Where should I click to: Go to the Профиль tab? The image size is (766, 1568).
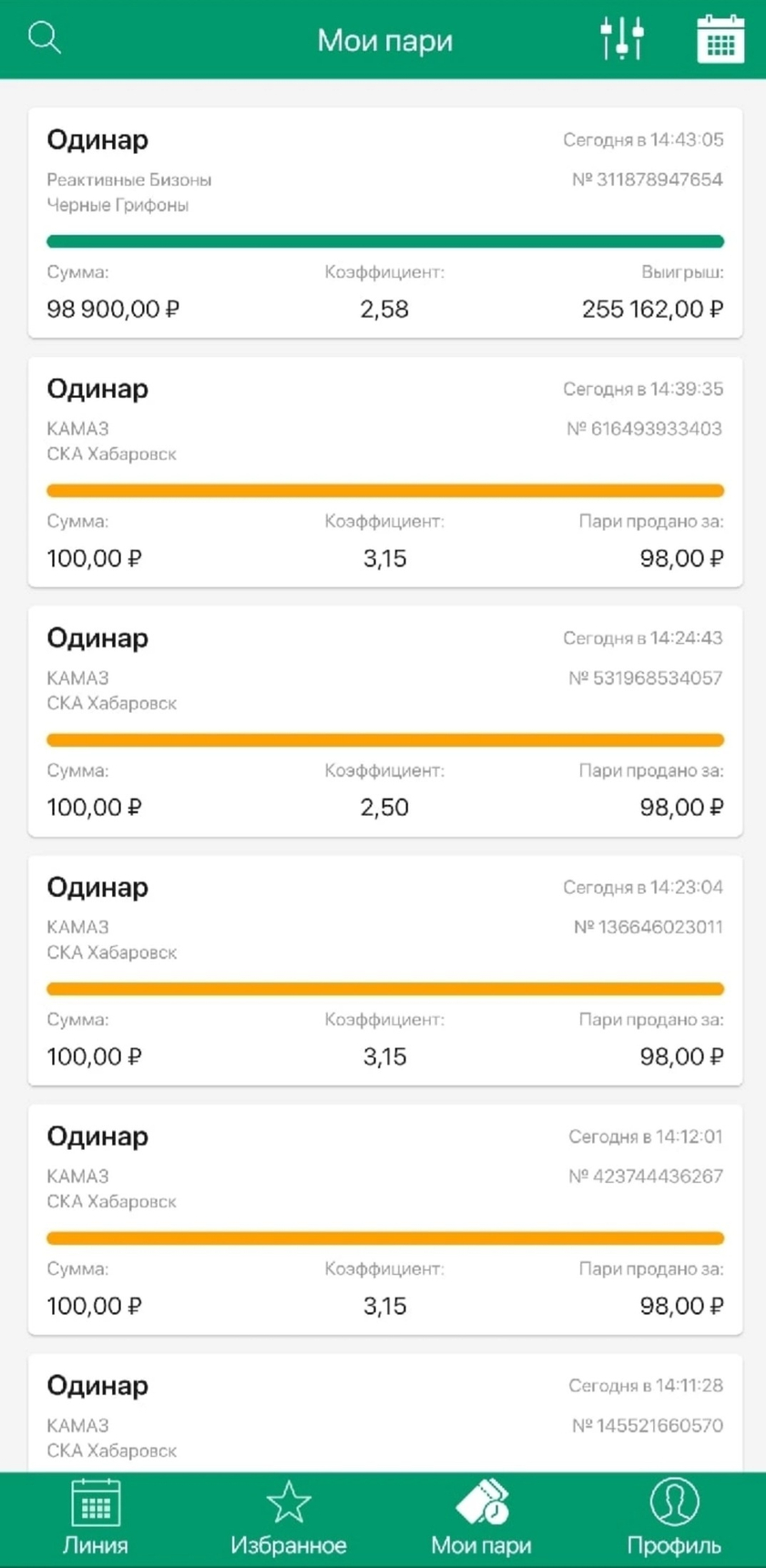(674, 1519)
